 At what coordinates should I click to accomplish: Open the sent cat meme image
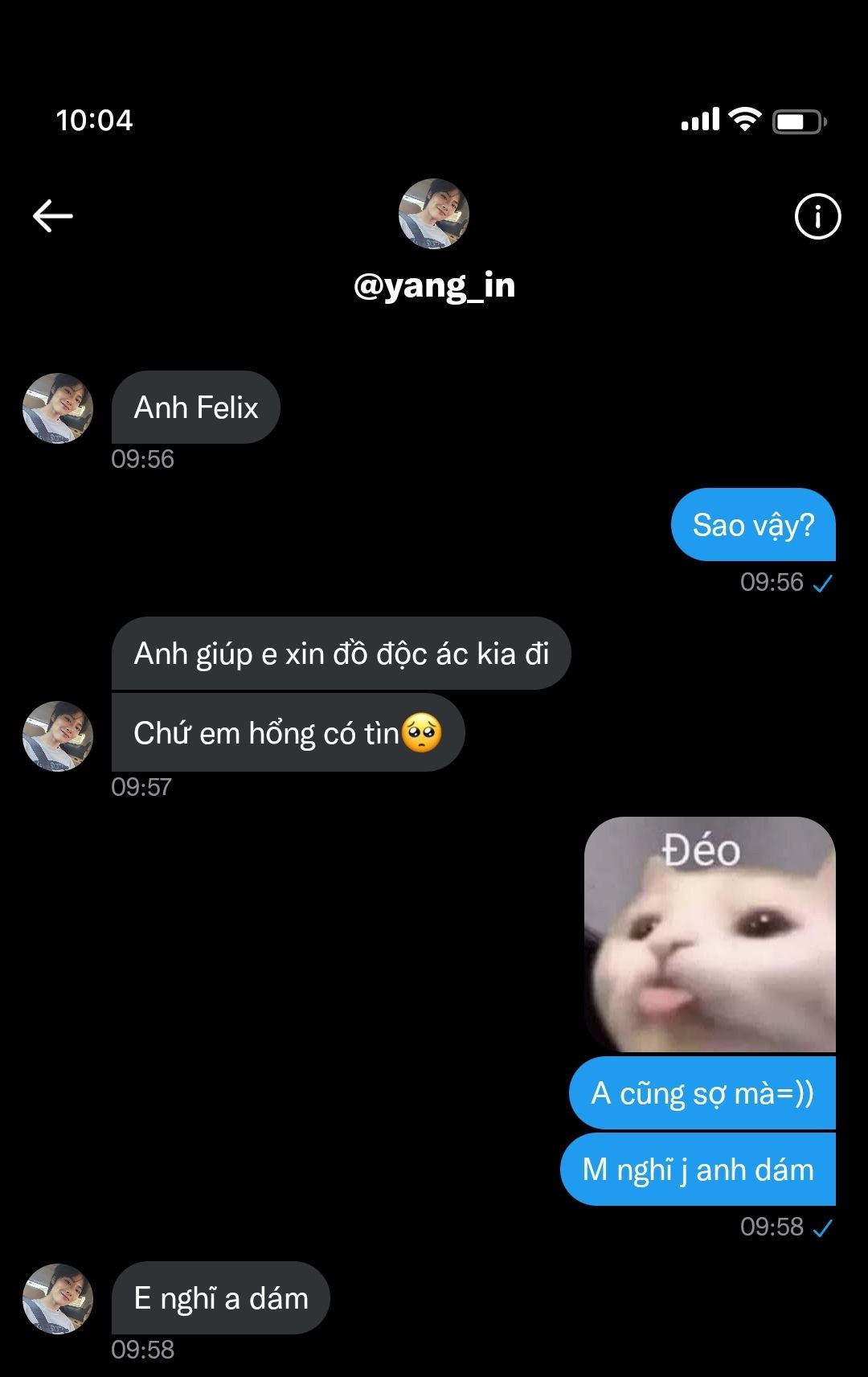710,934
